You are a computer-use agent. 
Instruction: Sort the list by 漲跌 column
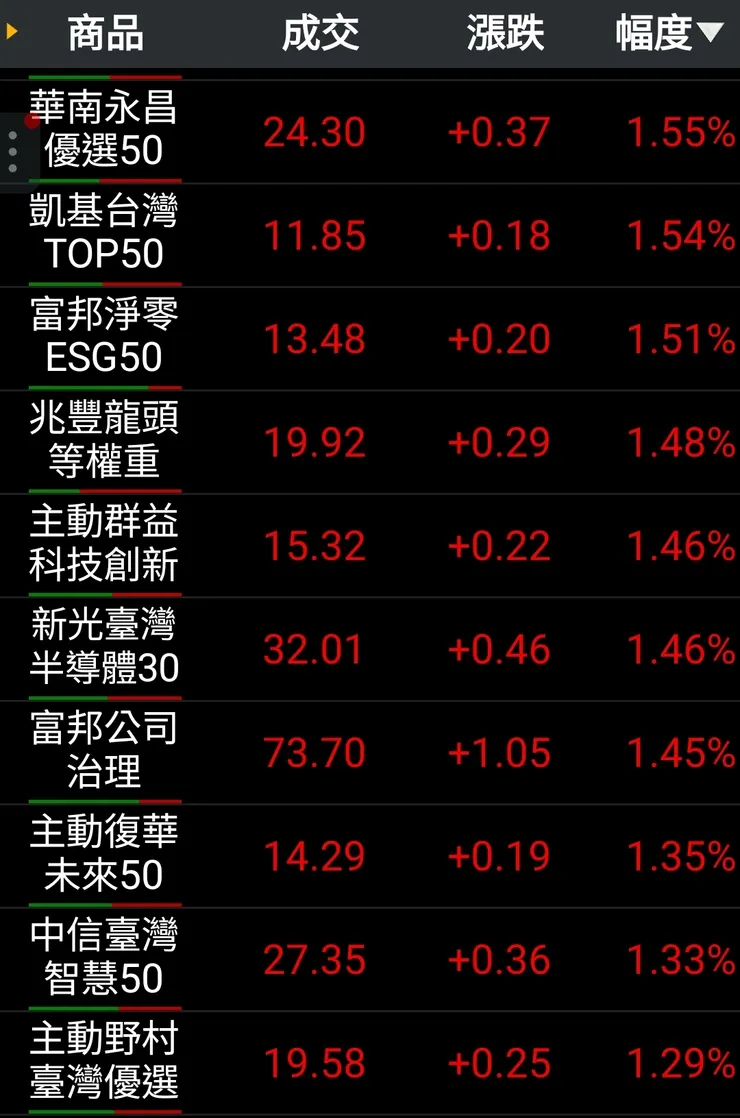coord(504,33)
